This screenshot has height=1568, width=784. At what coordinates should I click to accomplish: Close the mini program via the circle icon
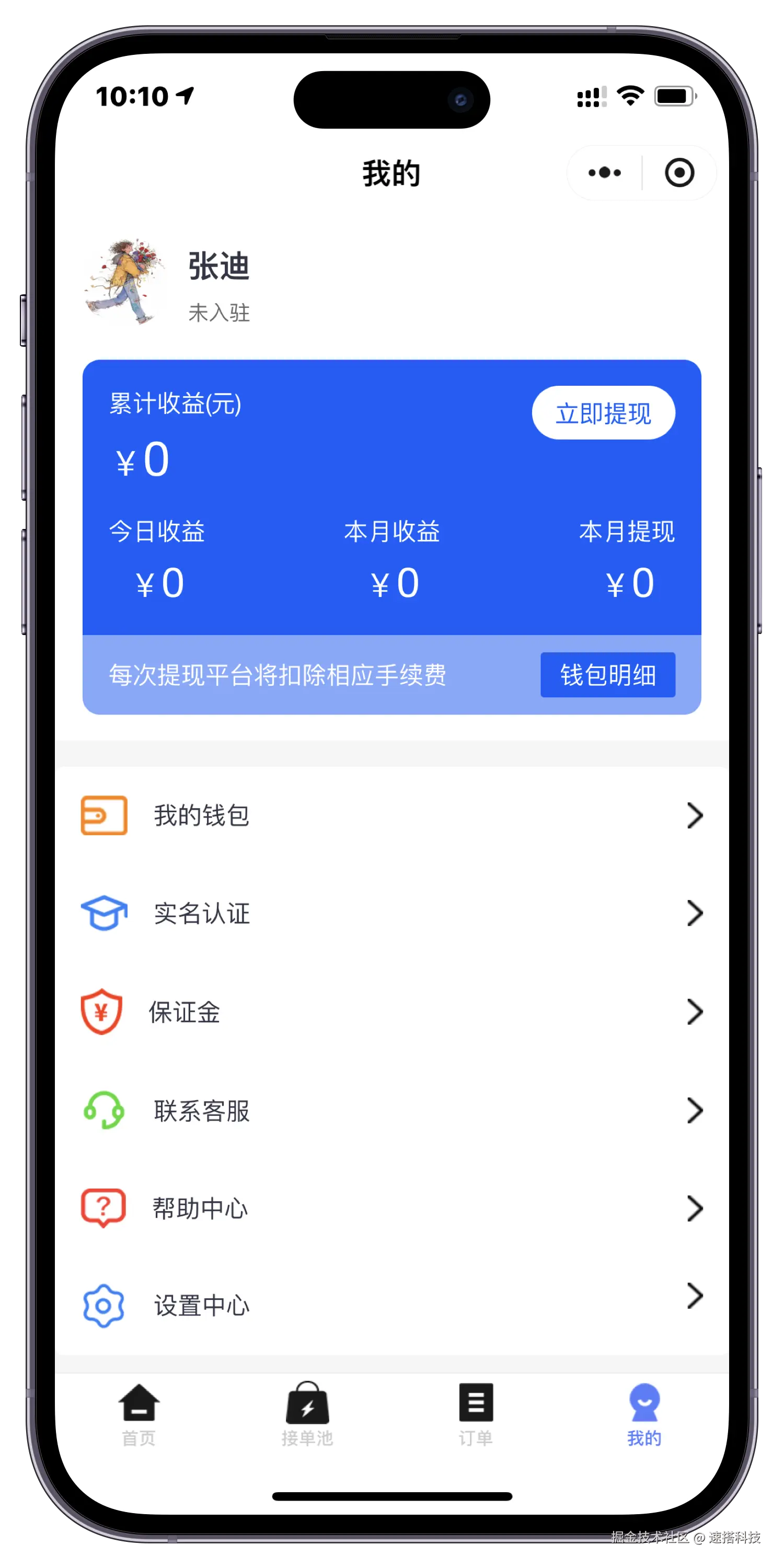pyautogui.click(x=679, y=173)
